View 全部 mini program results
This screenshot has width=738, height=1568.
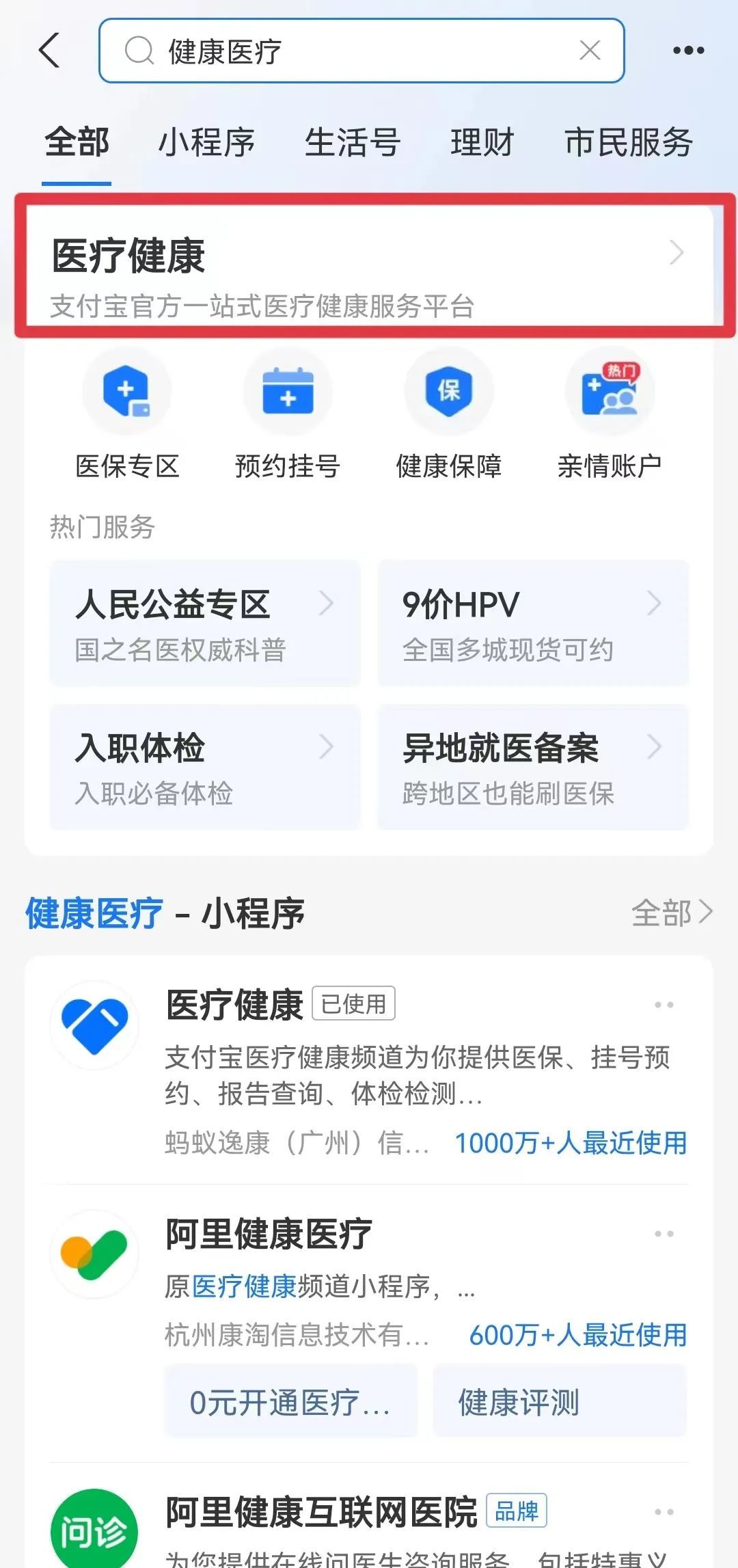(671, 913)
